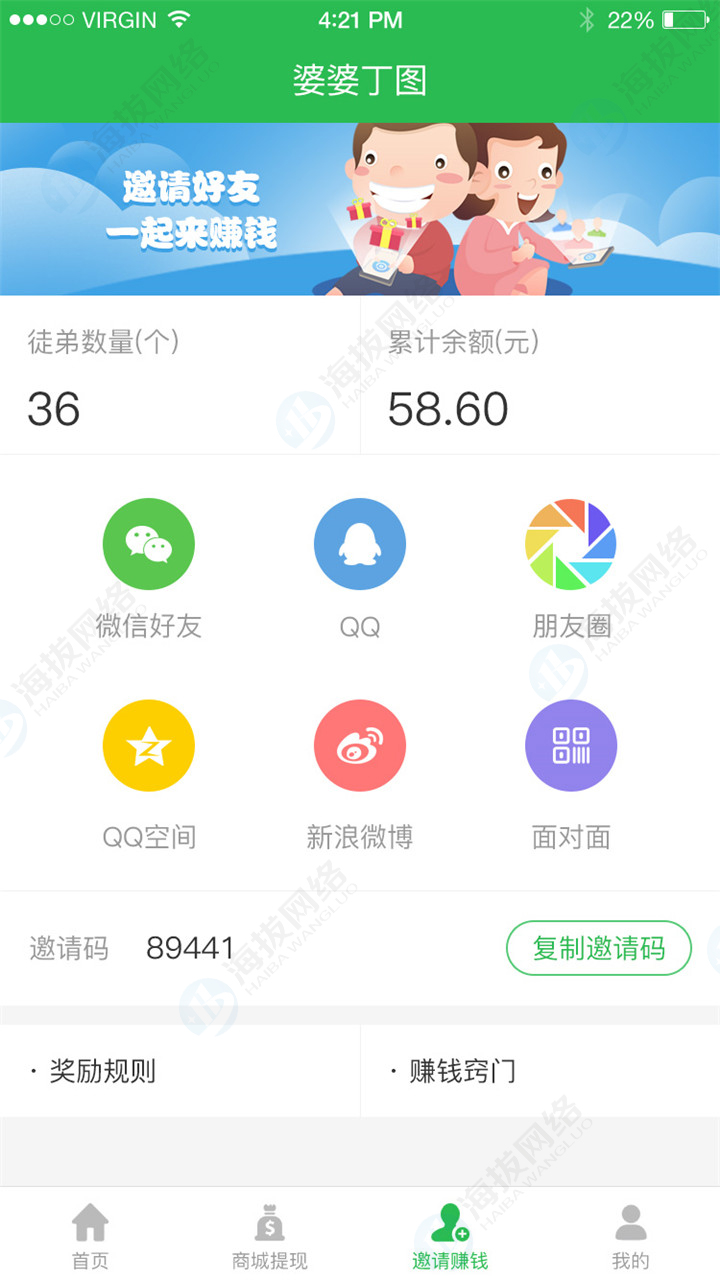The image size is (720, 1280).
Task: Open 面对面 QR code invite
Action: (571, 746)
